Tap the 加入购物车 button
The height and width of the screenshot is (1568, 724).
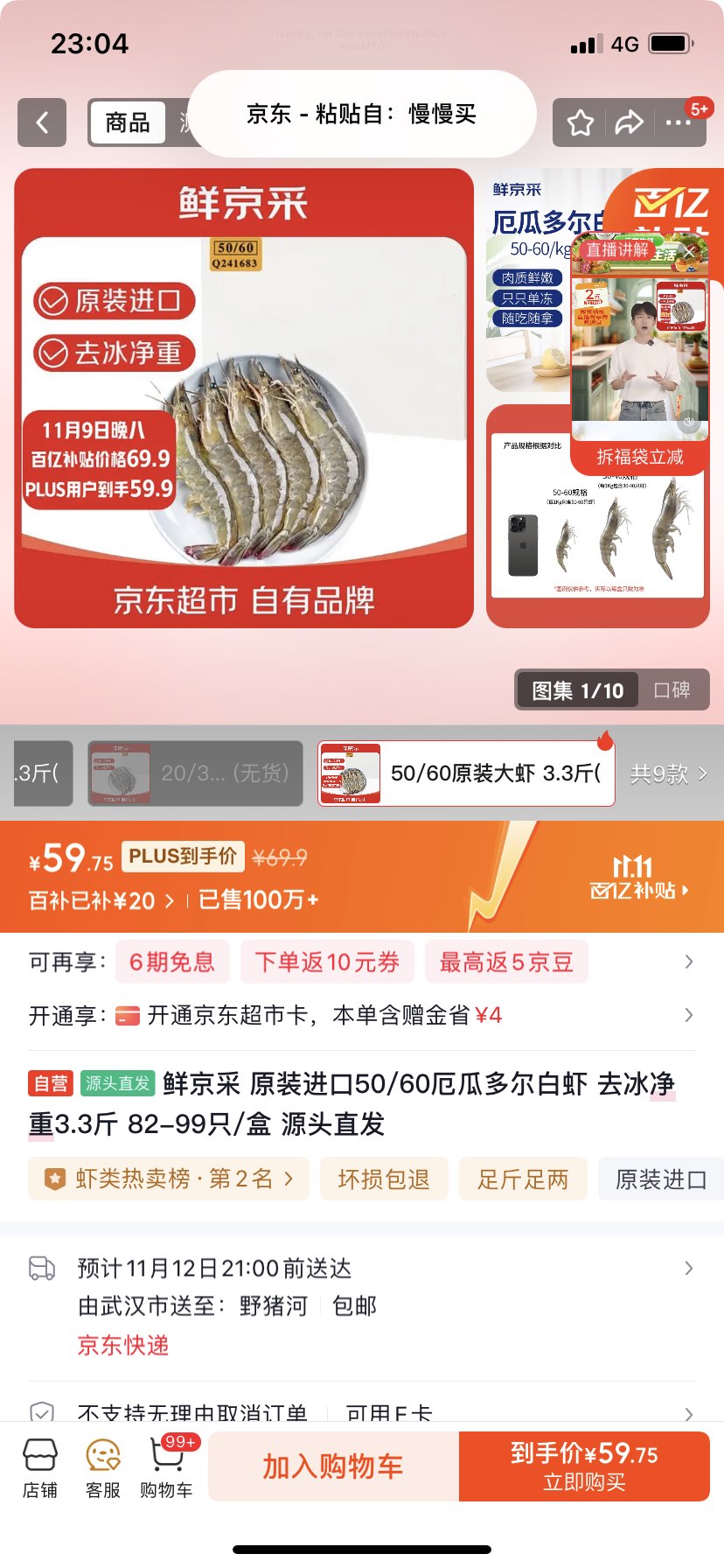(x=332, y=1466)
